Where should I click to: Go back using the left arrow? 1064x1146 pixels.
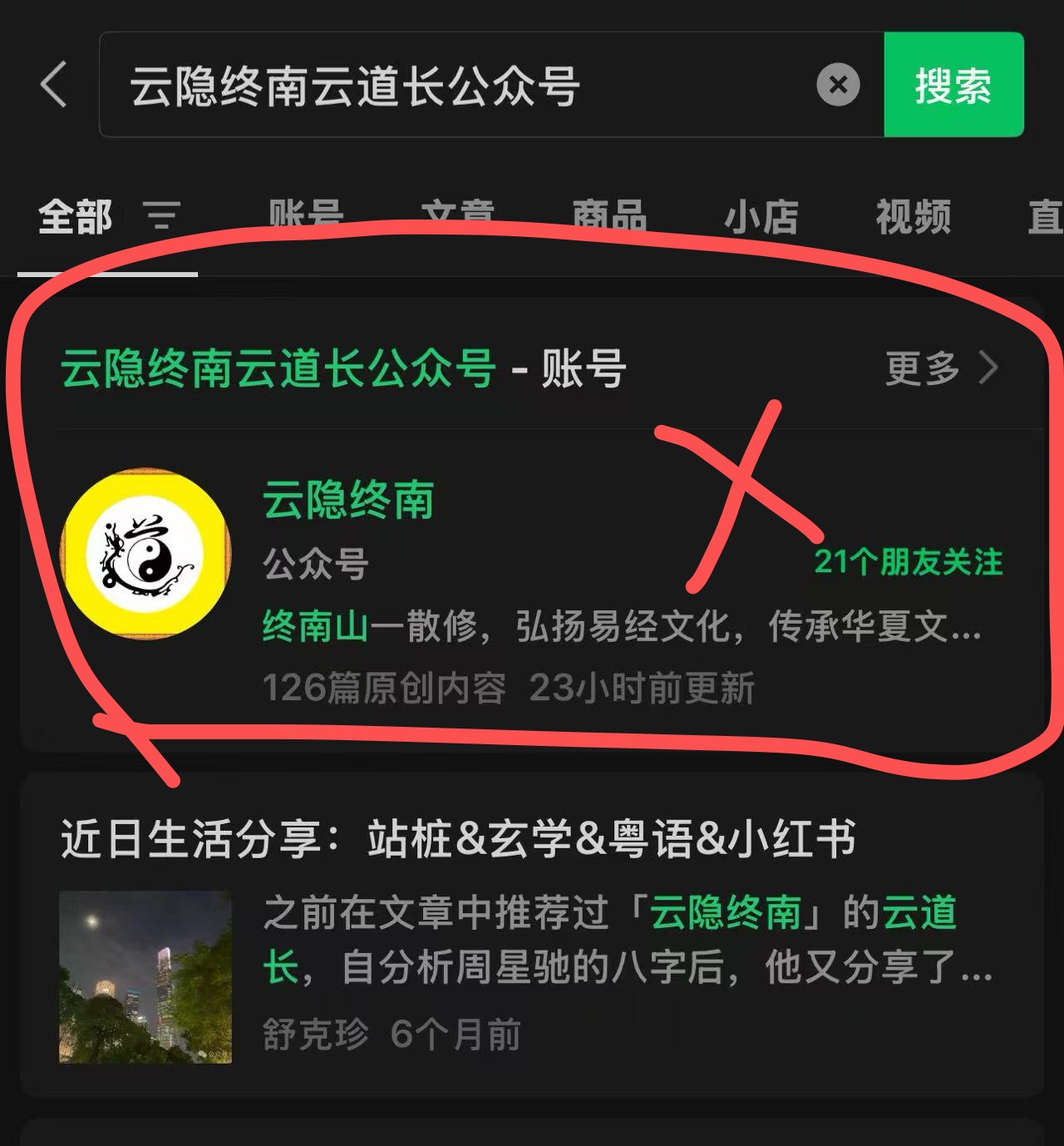54,84
